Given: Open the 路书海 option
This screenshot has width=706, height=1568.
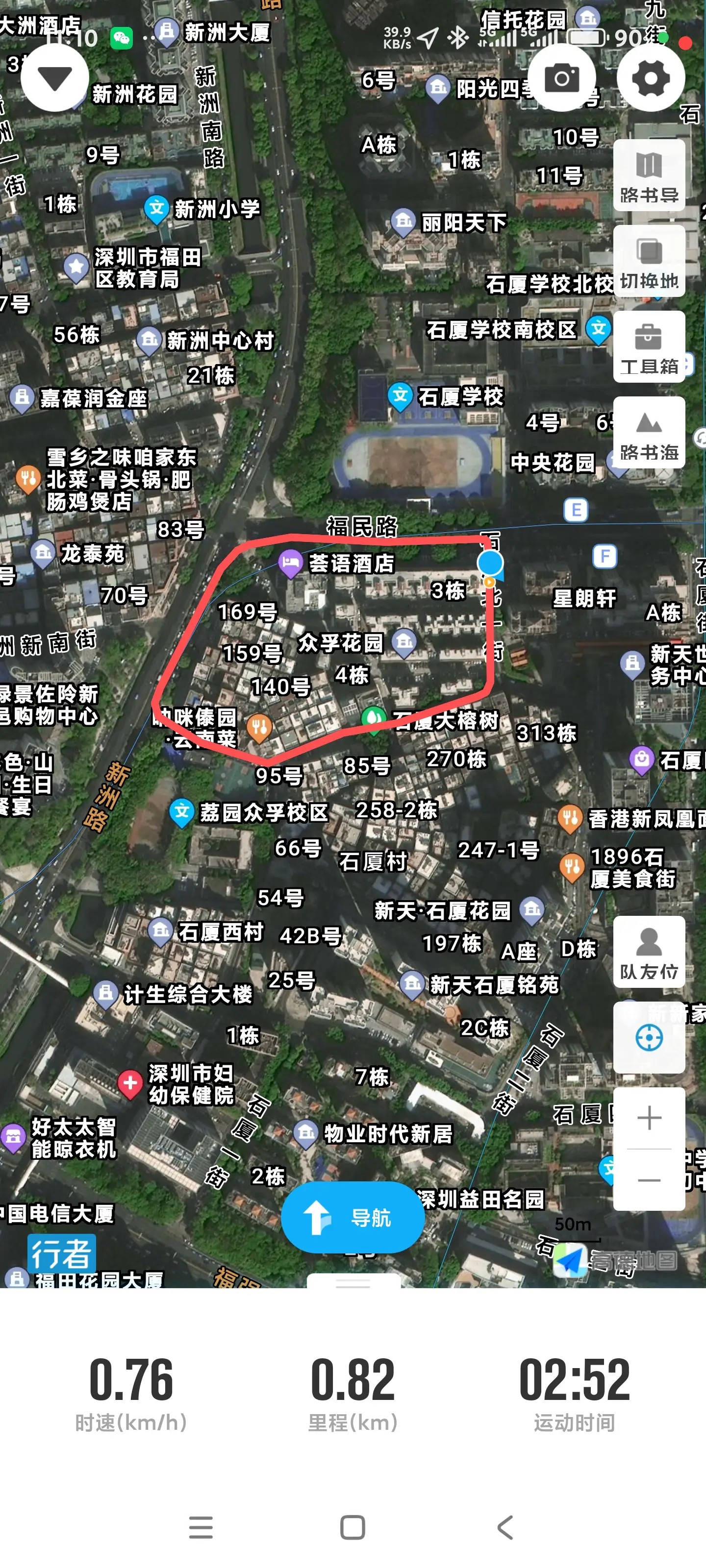Looking at the screenshot, I should tap(649, 433).
